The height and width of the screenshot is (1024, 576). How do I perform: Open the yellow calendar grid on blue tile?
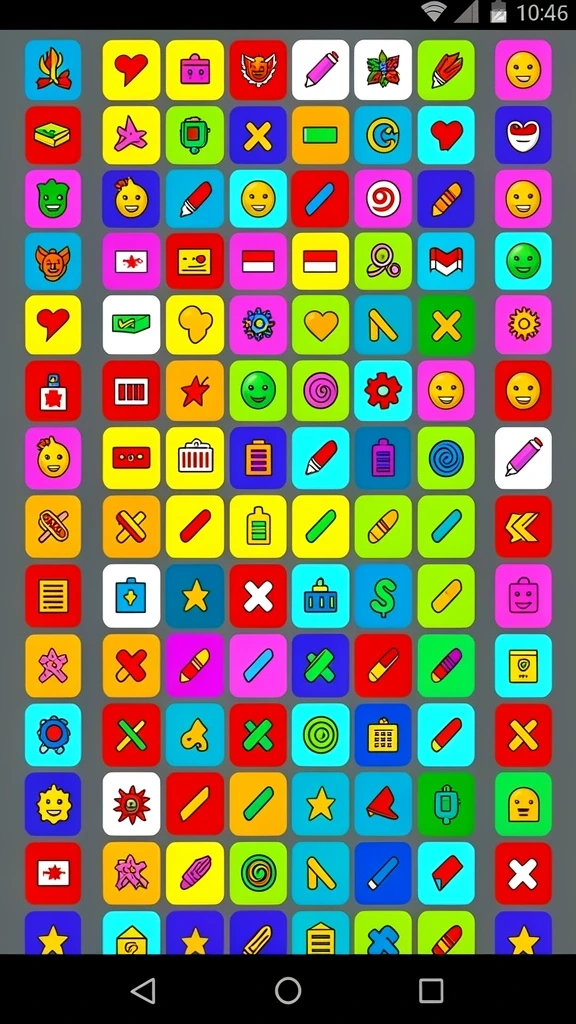(383, 735)
